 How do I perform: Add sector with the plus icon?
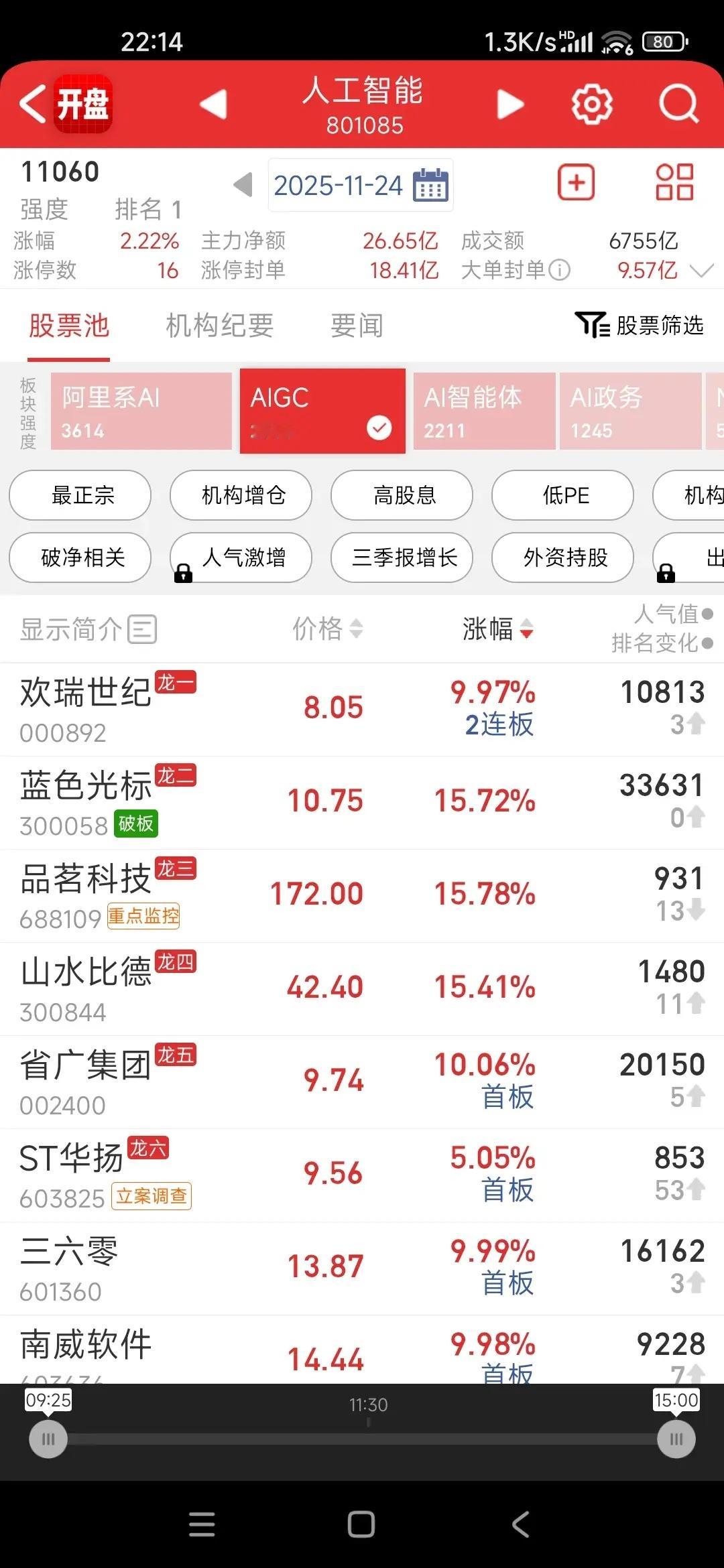coord(576,182)
